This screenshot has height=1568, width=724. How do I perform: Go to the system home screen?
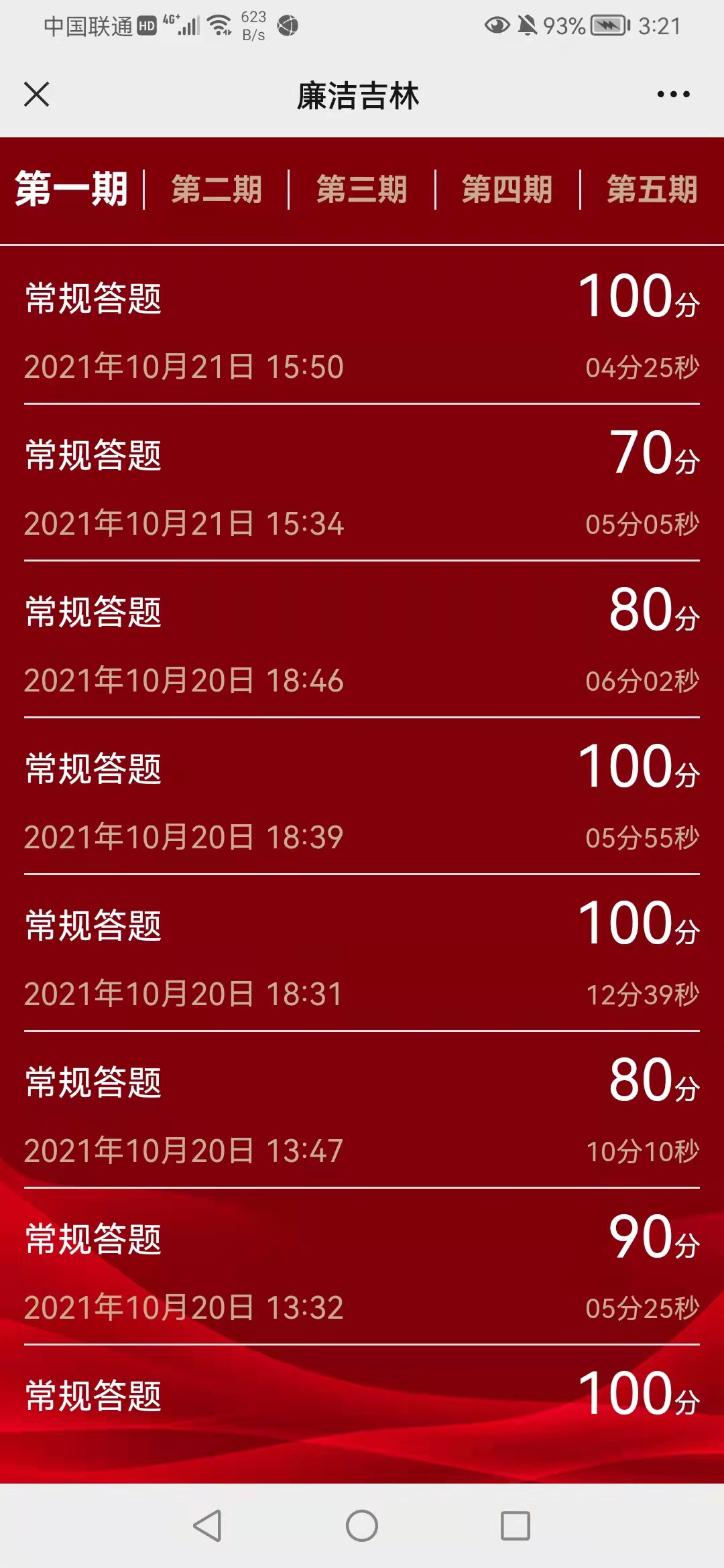coord(362,1526)
